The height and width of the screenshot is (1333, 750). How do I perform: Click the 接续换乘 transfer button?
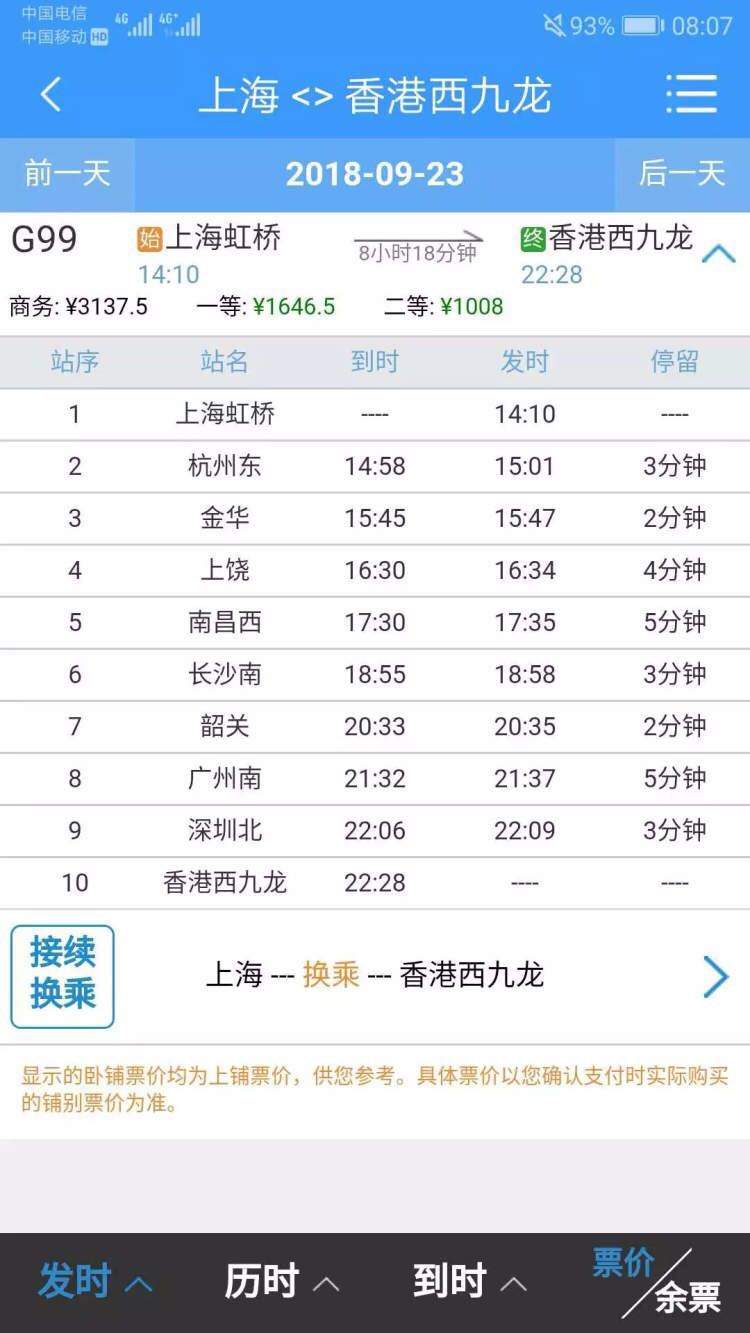coord(62,975)
